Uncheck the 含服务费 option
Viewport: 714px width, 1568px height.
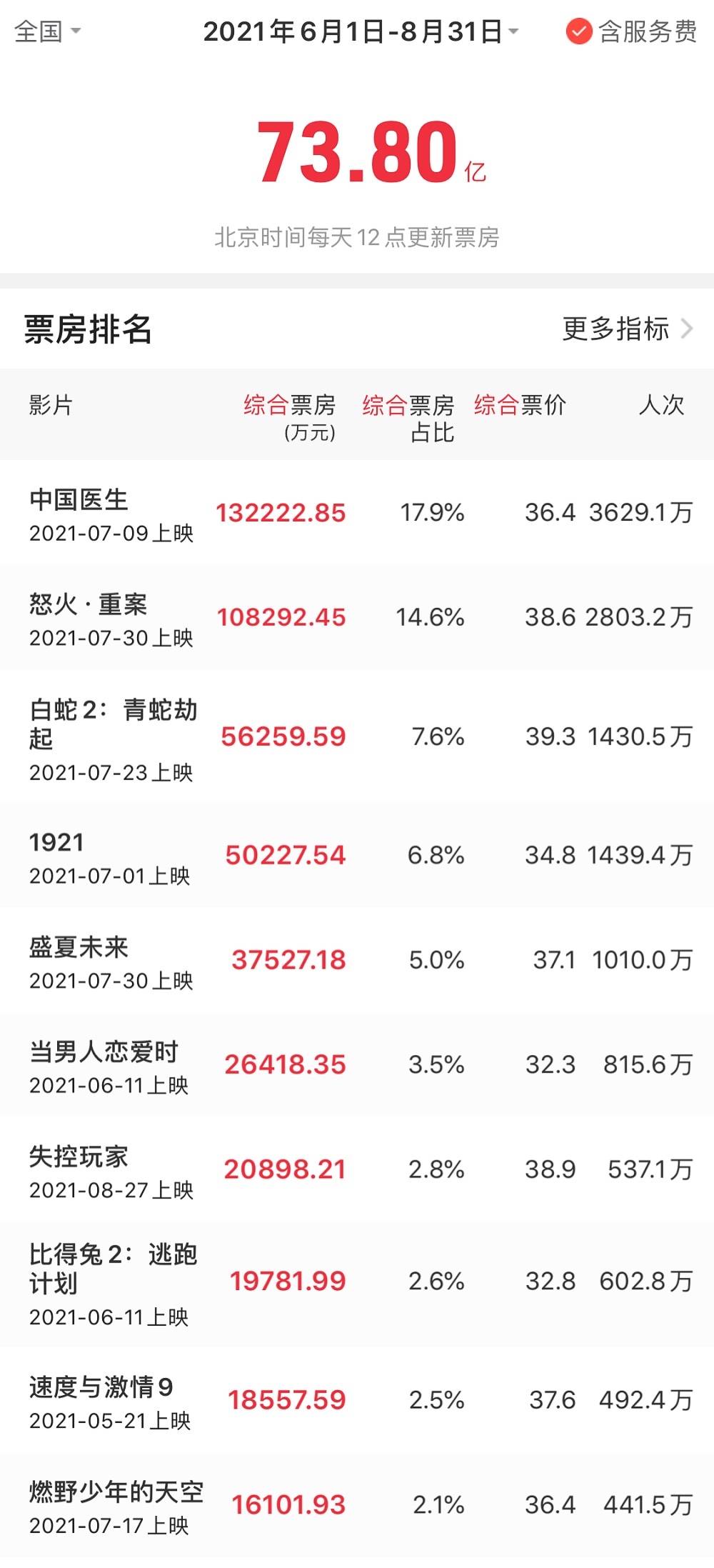click(631, 31)
